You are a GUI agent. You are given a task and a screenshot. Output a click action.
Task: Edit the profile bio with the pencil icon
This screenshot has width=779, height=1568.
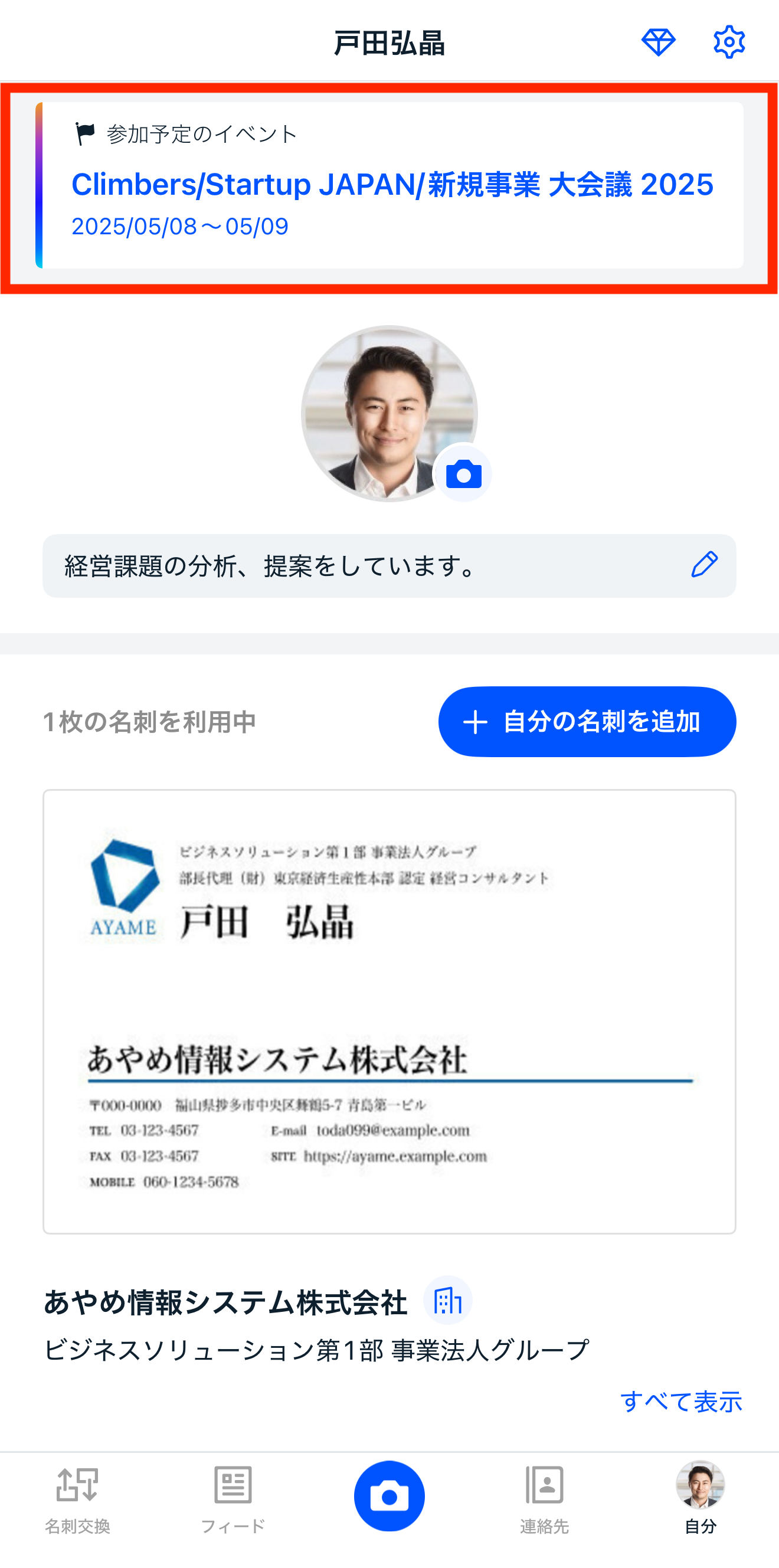(x=704, y=565)
